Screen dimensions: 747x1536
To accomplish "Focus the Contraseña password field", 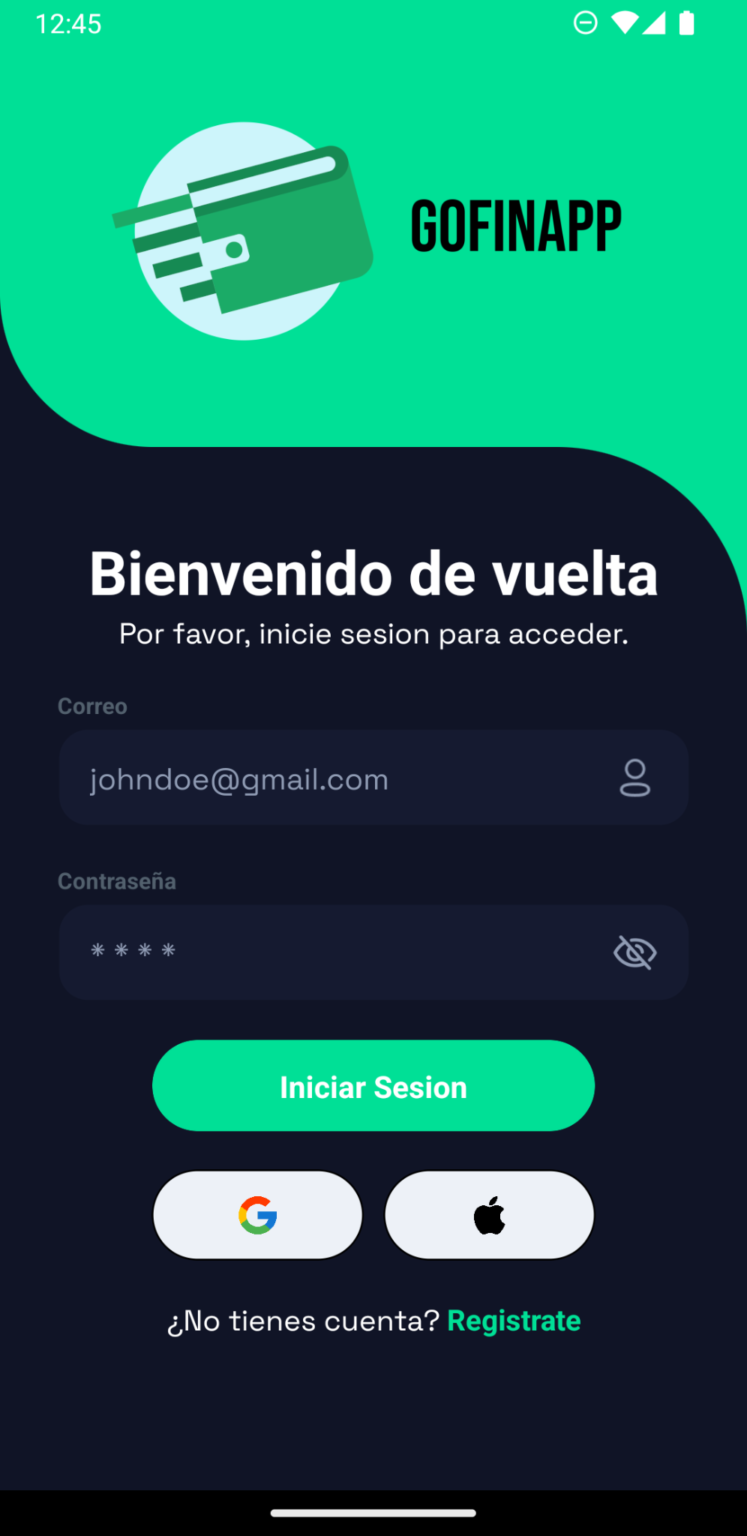I will (x=373, y=952).
